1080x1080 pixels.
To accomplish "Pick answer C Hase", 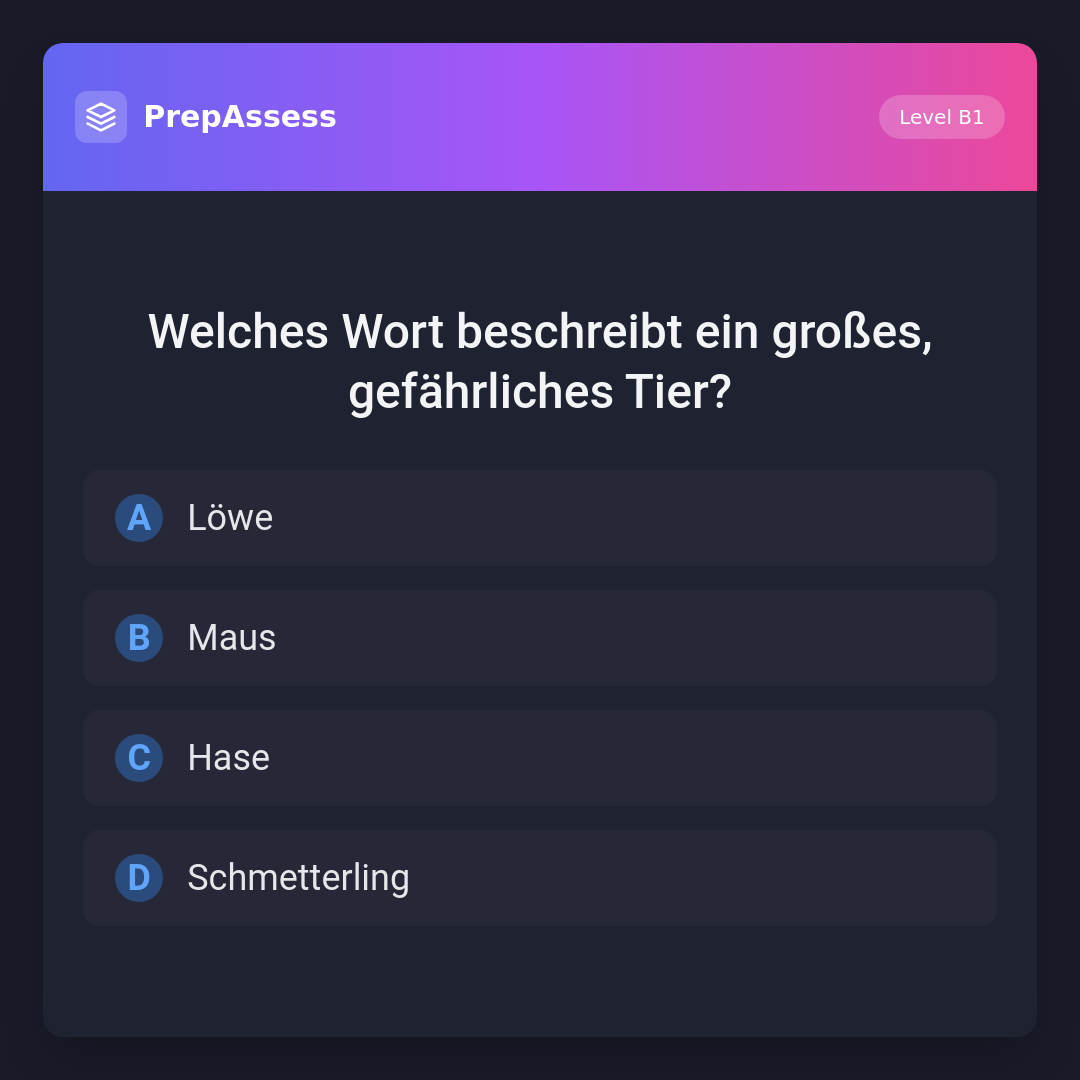I will tap(540, 758).
